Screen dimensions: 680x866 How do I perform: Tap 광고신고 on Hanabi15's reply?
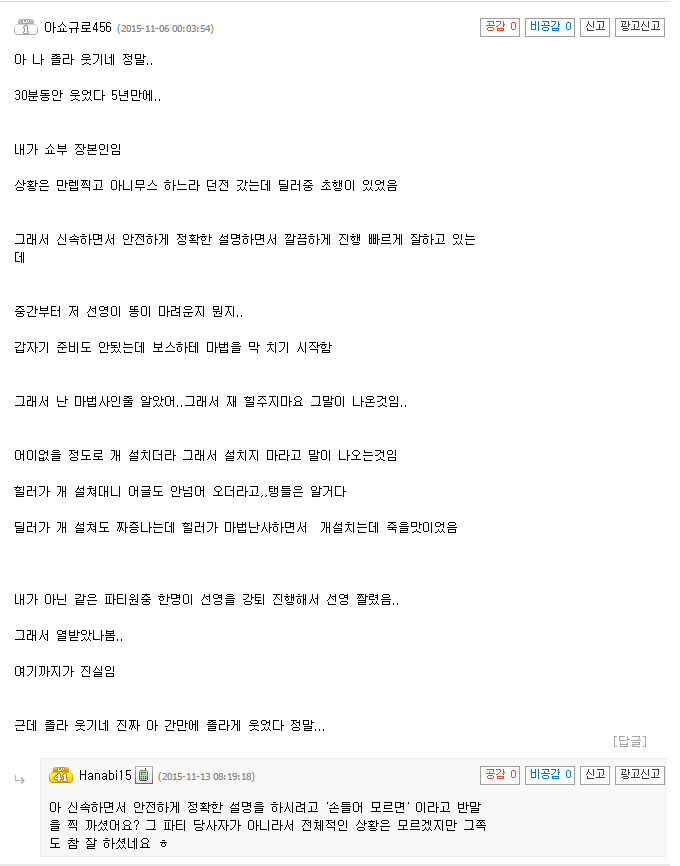click(639, 774)
